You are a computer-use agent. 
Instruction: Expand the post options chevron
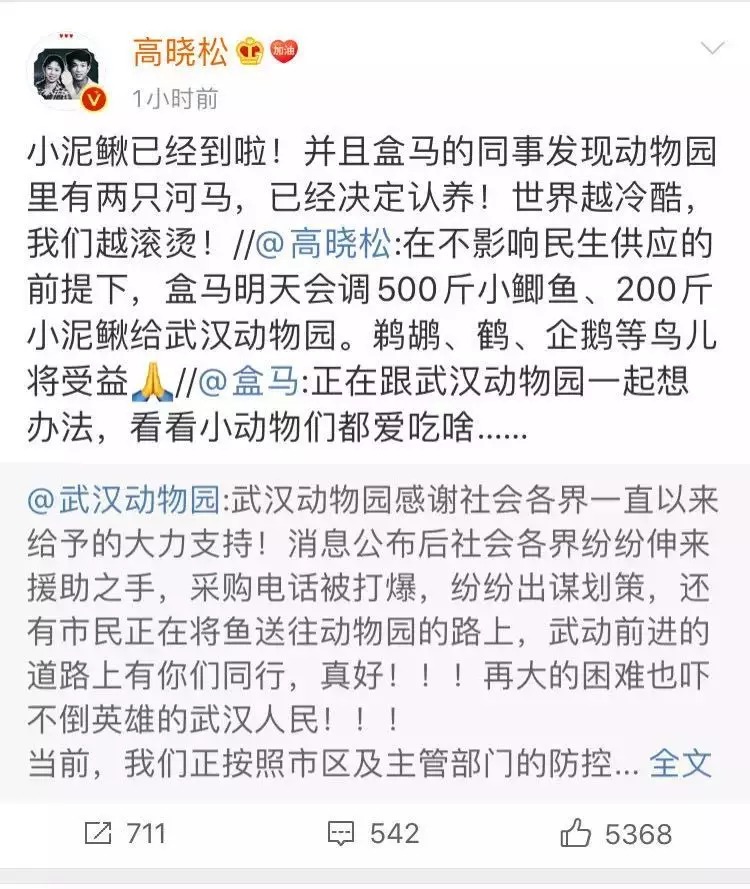pos(713,49)
